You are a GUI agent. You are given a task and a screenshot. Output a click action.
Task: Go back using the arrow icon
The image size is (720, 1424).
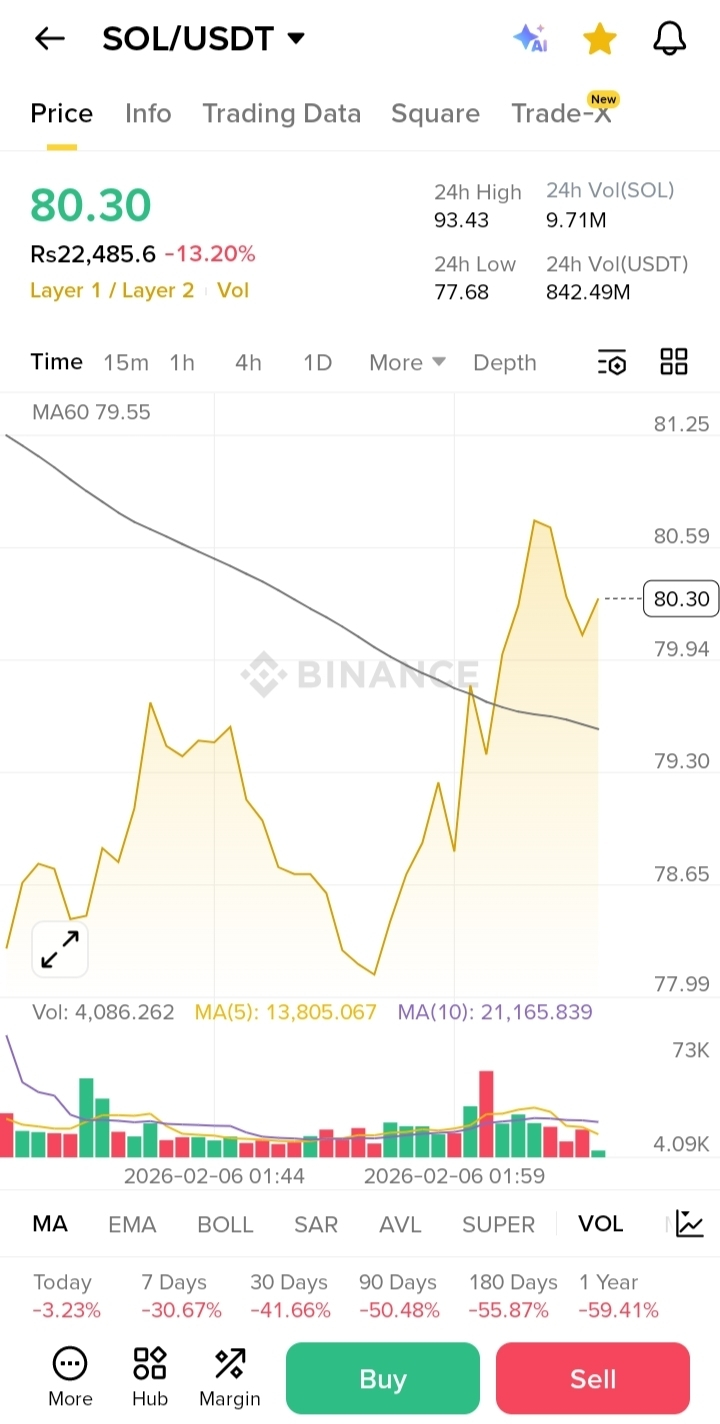[x=49, y=39]
